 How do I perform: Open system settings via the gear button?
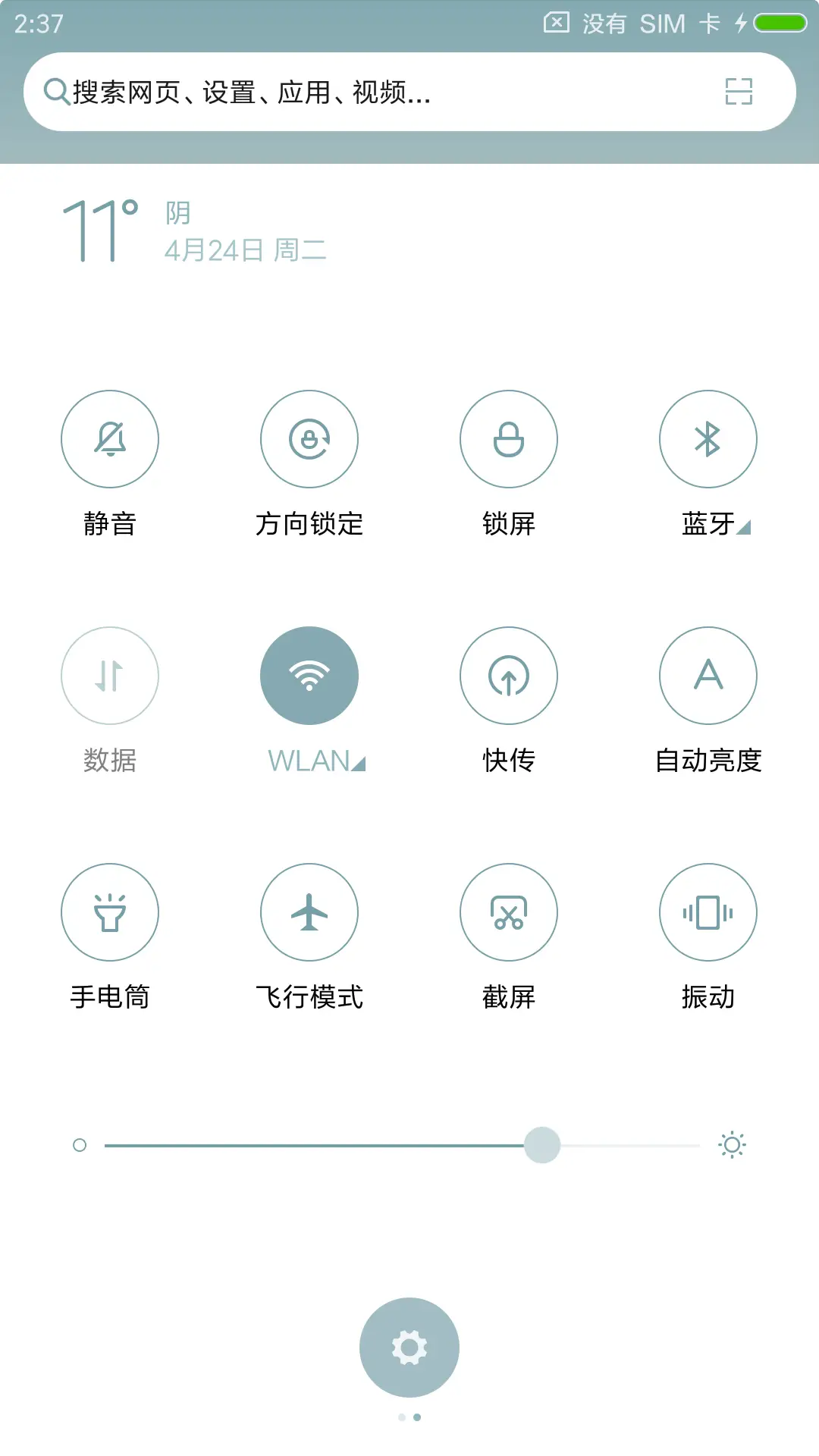click(x=409, y=1346)
